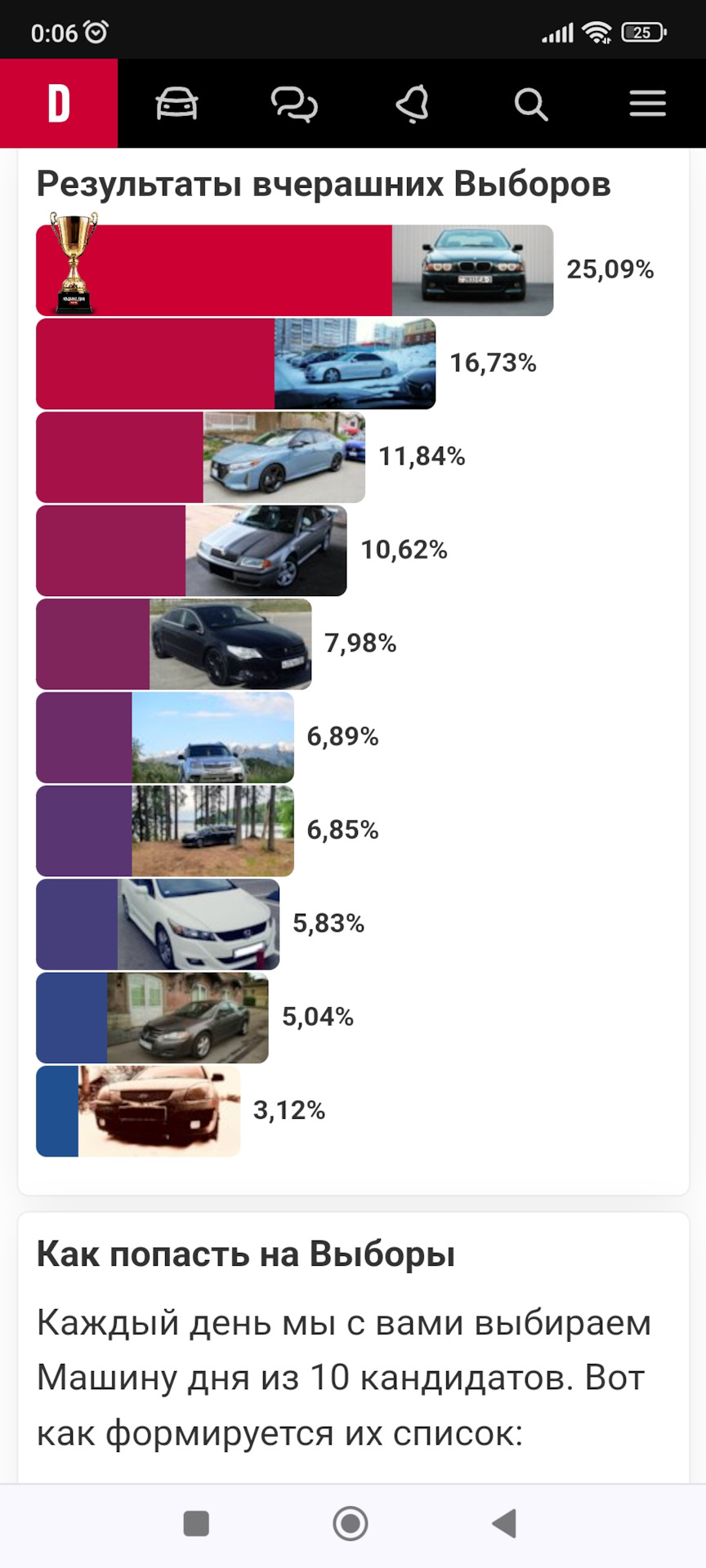Open the car with 10,62% votes
Viewport: 706px width, 1568px height.
click(x=266, y=550)
